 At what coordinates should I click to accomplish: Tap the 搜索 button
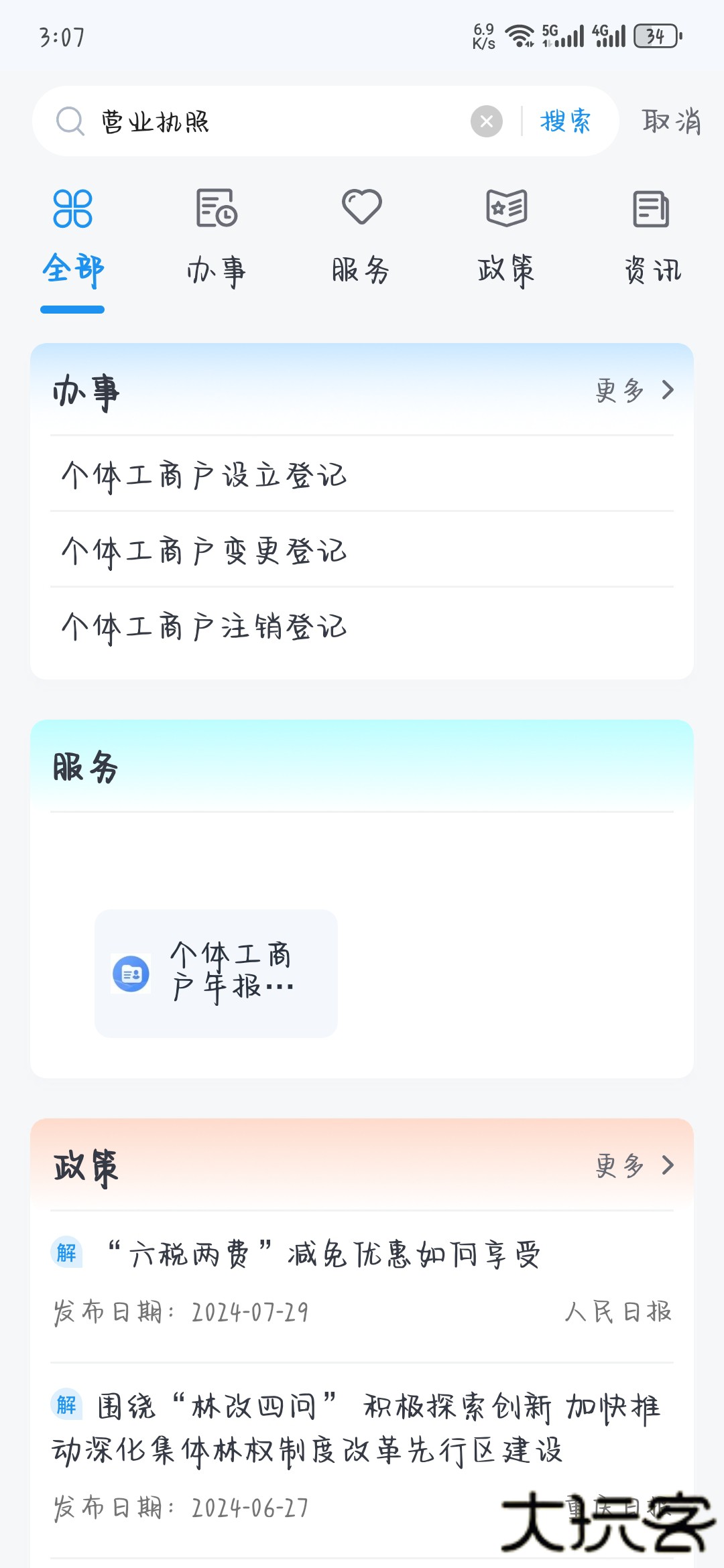tap(565, 121)
